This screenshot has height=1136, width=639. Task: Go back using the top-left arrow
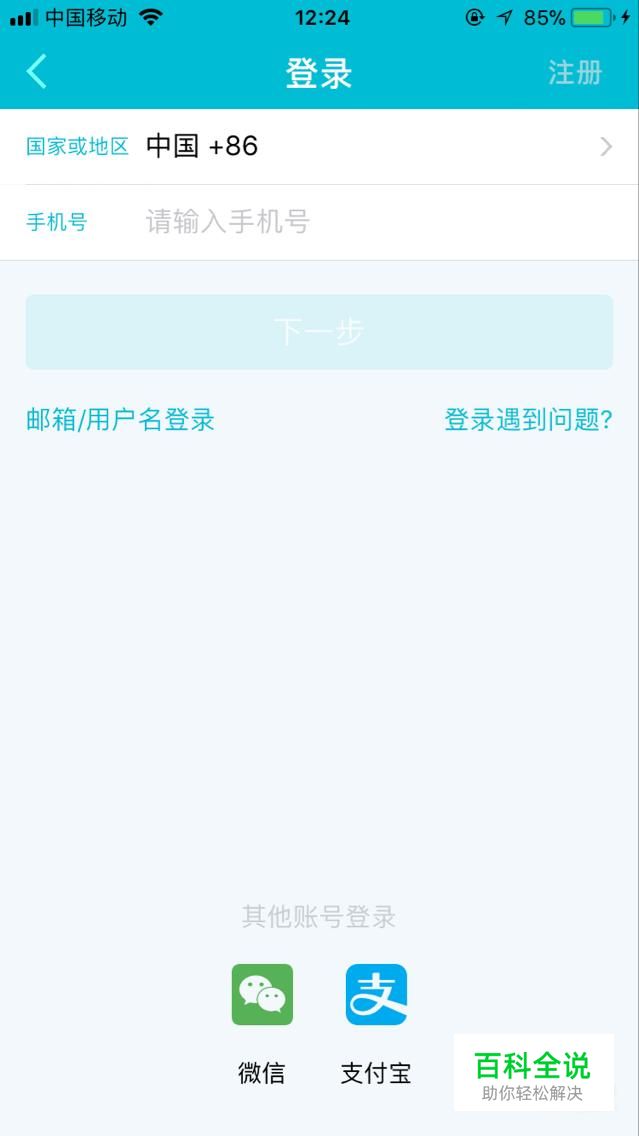tap(36, 72)
